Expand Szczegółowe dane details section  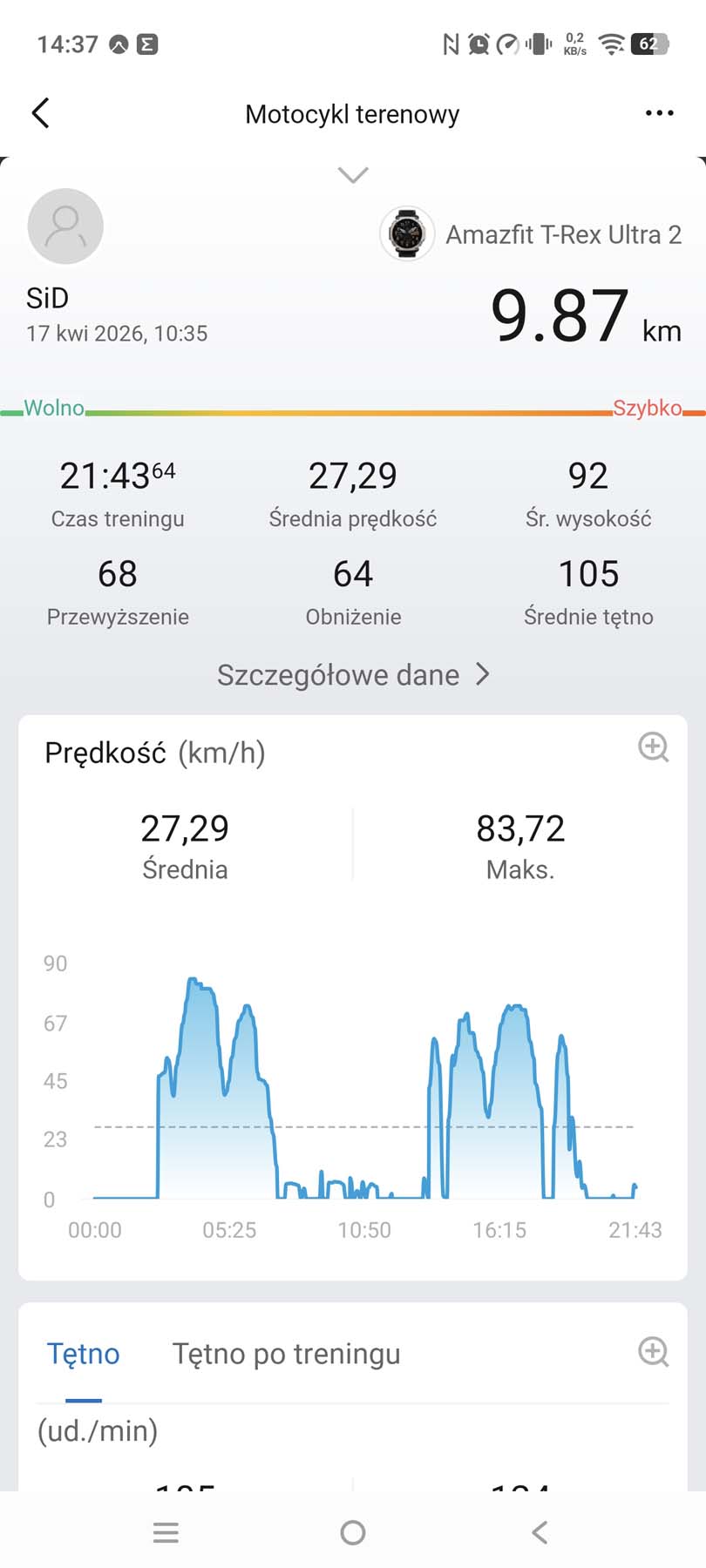pyautogui.click(x=353, y=675)
